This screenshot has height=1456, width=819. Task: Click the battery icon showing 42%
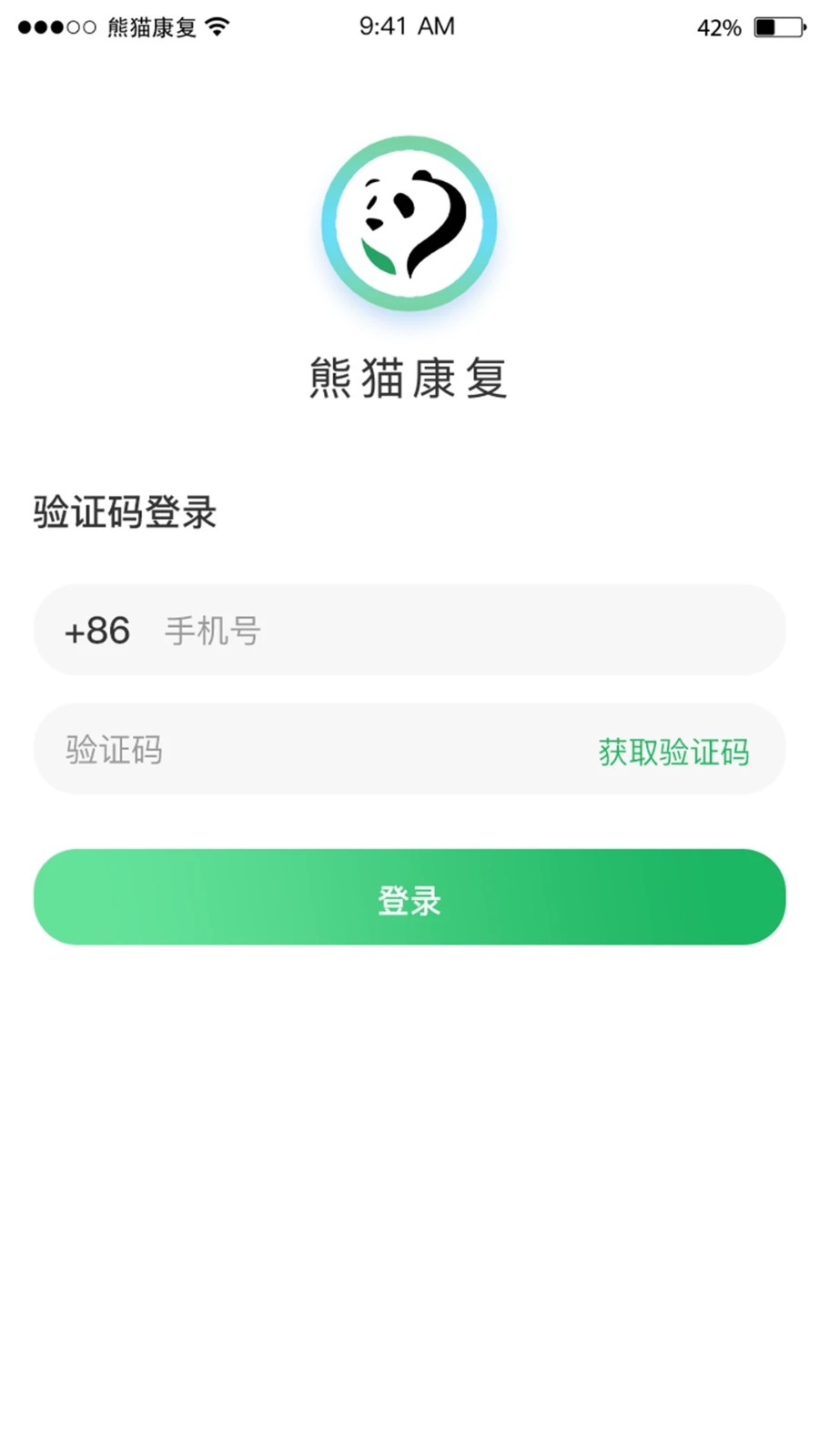(x=779, y=26)
